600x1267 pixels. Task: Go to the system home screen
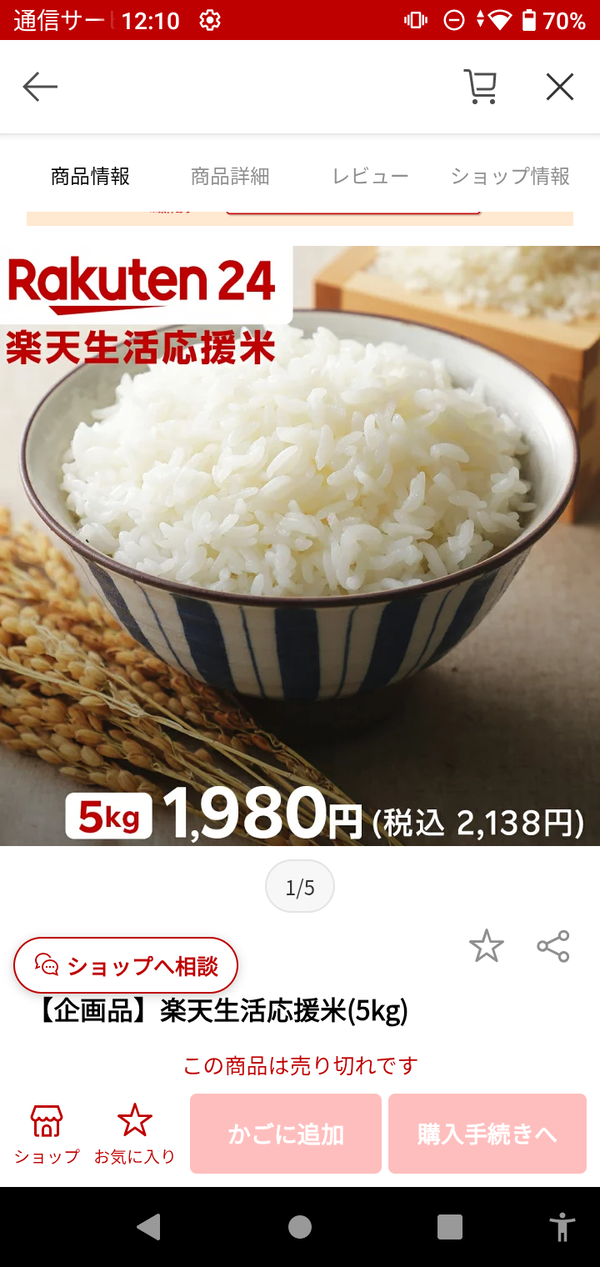(299, 1227)
